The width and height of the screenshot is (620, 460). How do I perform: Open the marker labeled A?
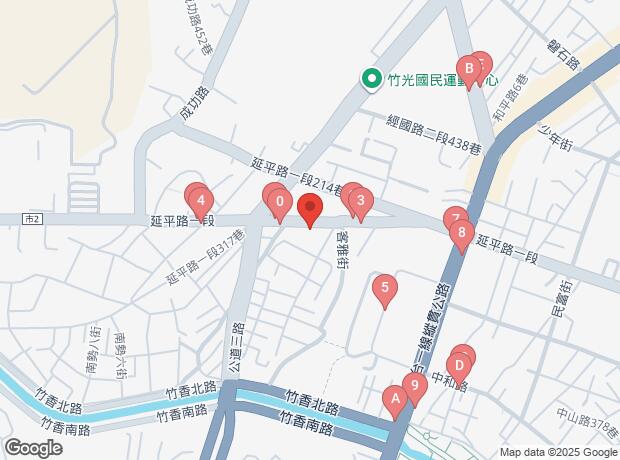coord(396,401)
